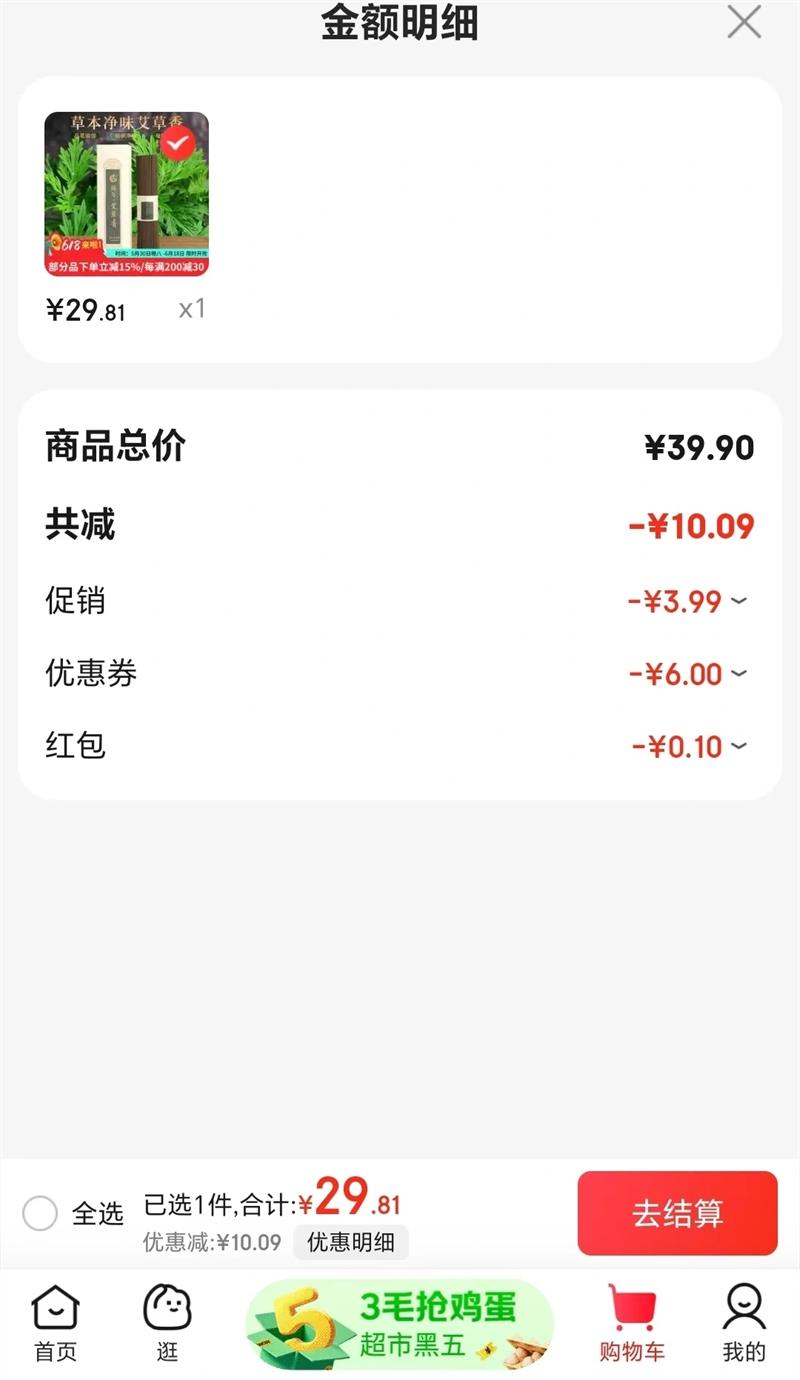Close the 金额明细 panel

tap(744, 22)
